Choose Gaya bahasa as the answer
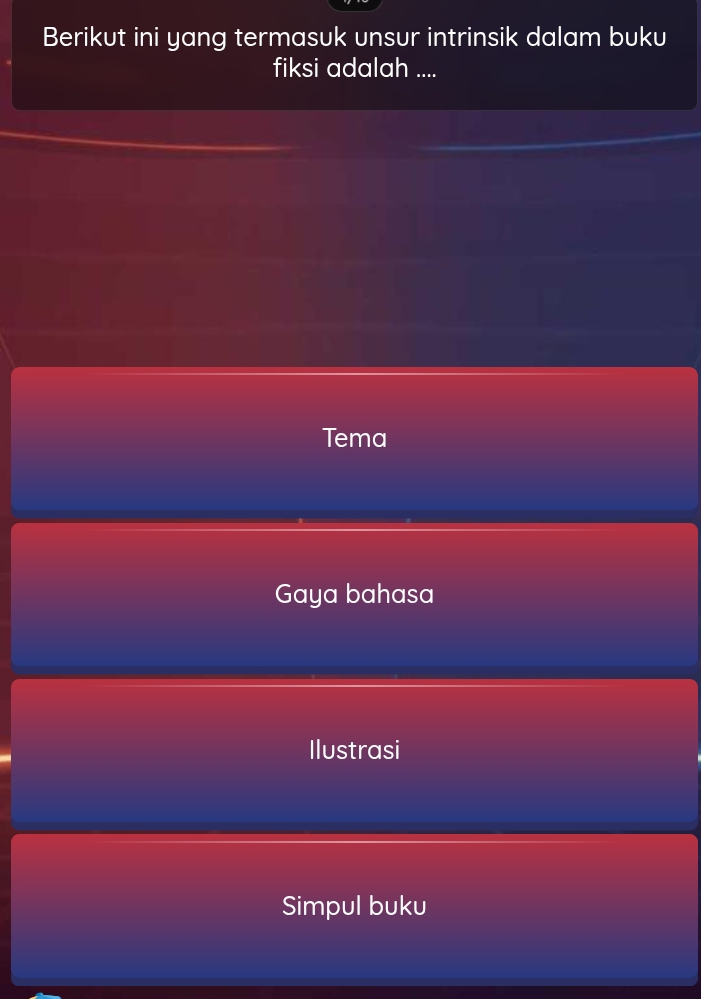Viewport: 701px width, 999px height. click(354, 595)
